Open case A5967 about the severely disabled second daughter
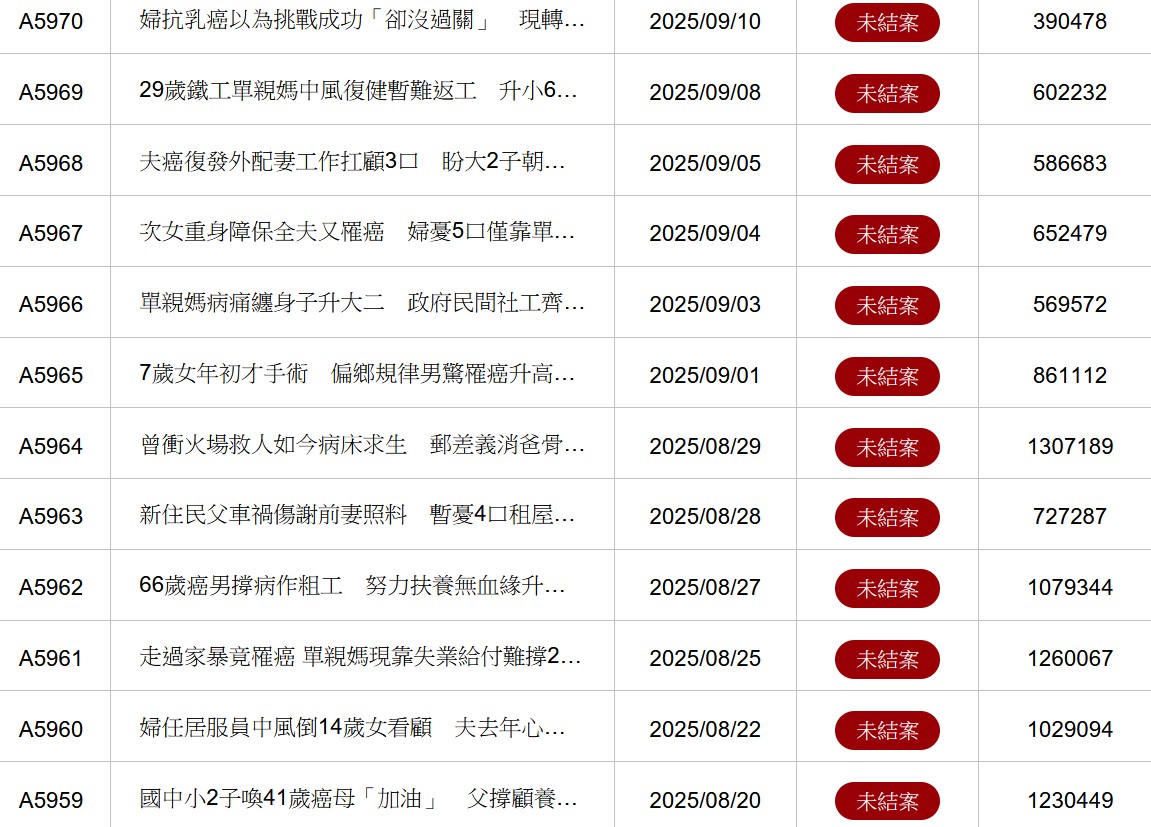1151x827 pixels. coord(357,233)
